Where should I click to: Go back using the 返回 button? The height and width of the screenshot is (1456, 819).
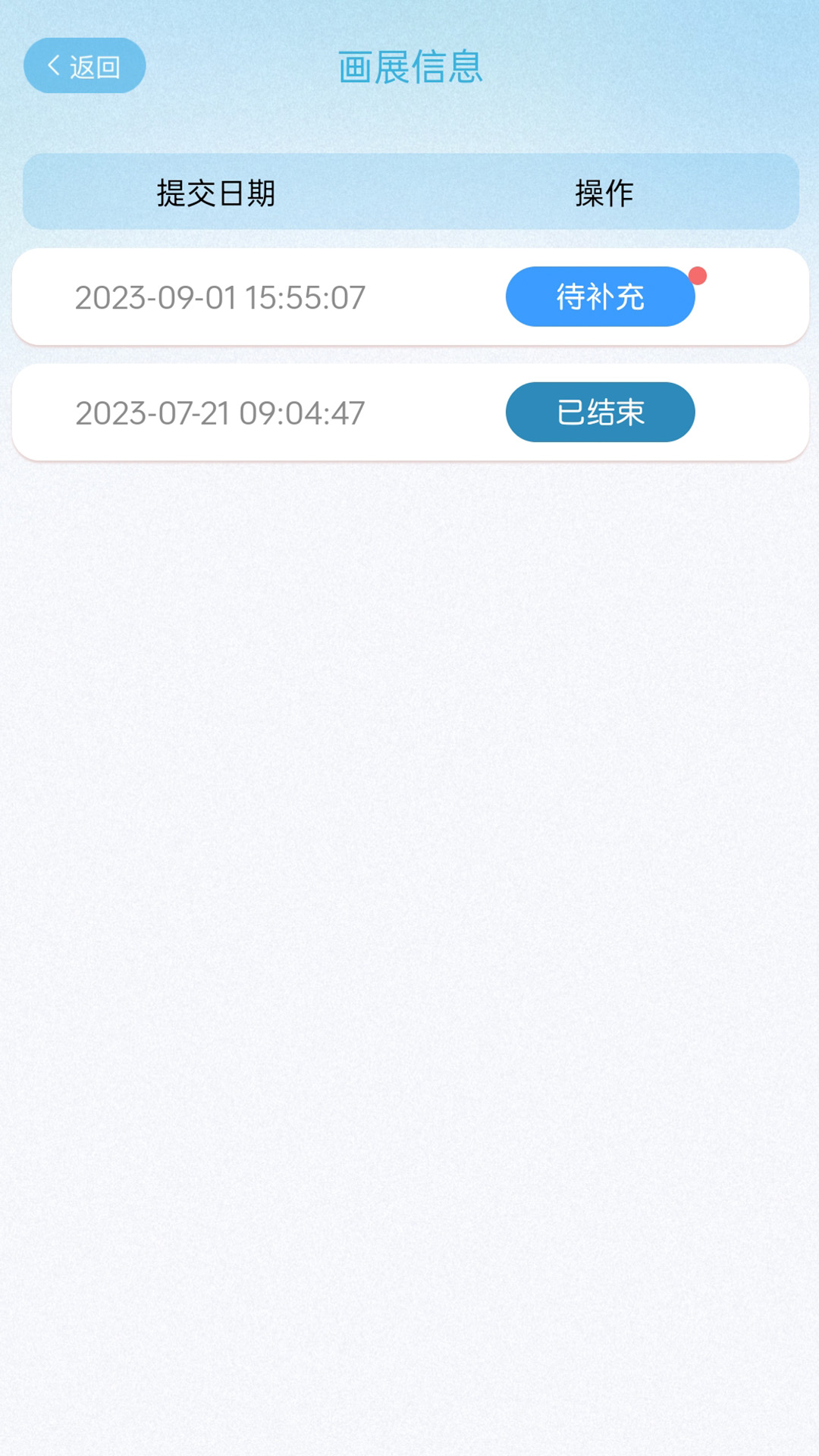(84, 66)
